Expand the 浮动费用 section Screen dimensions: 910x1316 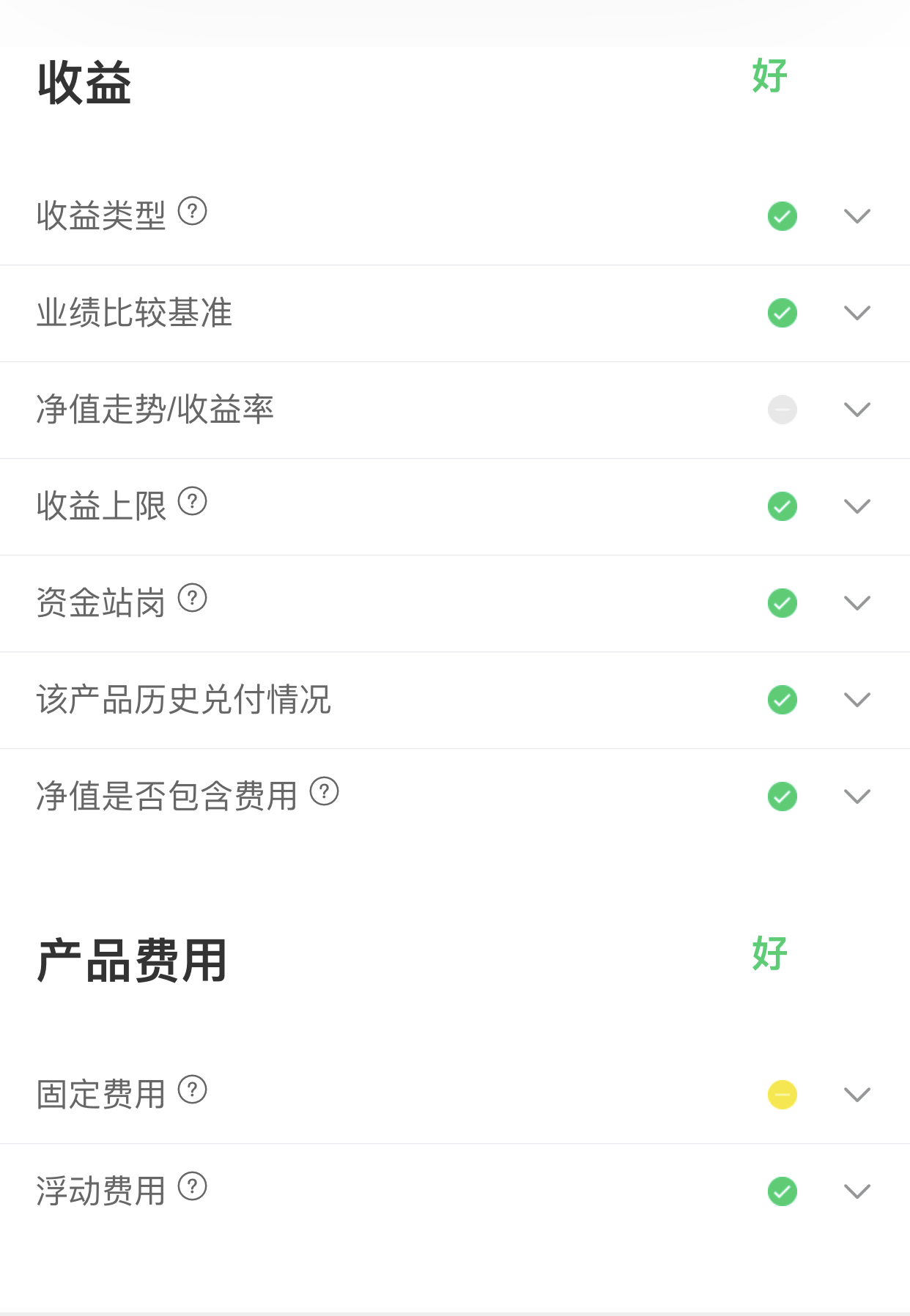click(x=857, y=1192)
